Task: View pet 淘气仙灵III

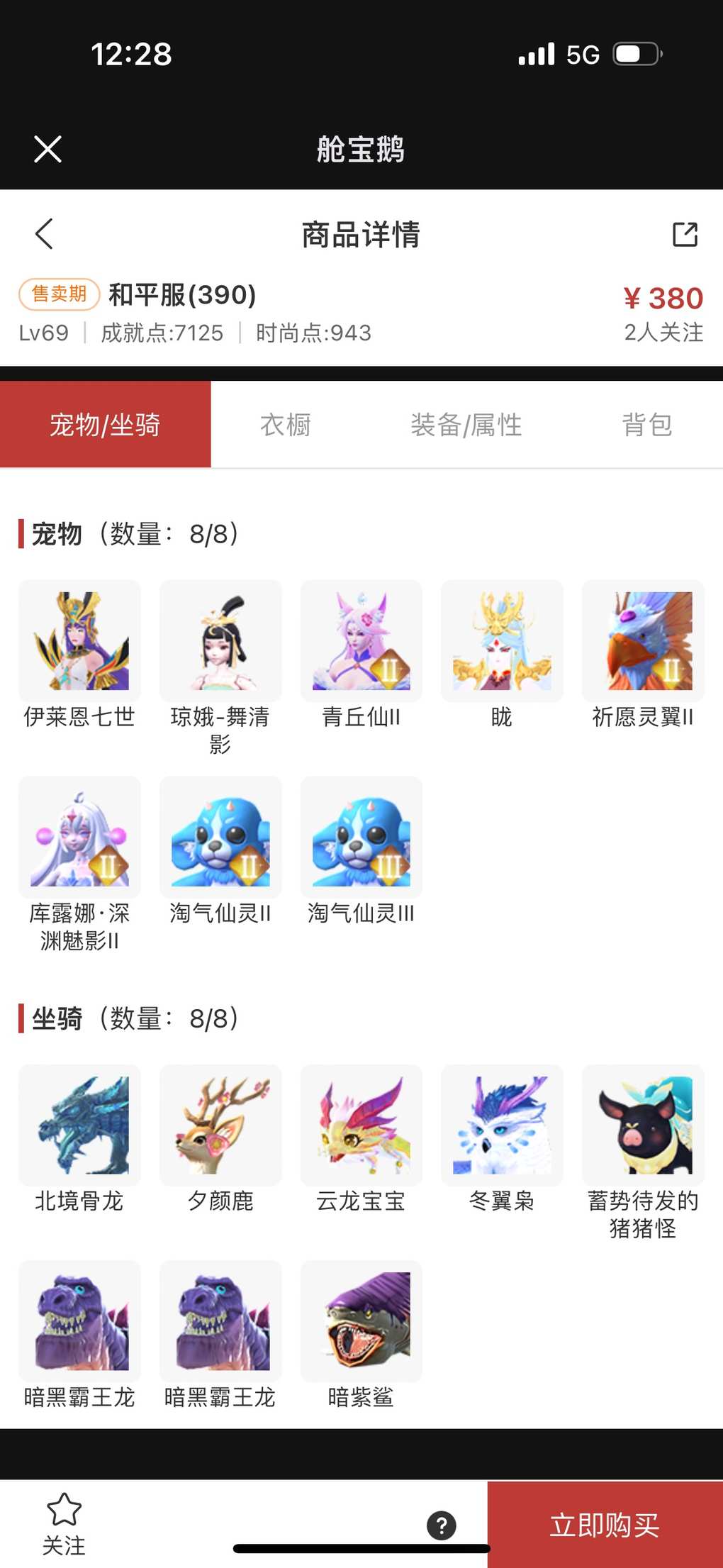Action: [x=361, y=838]
